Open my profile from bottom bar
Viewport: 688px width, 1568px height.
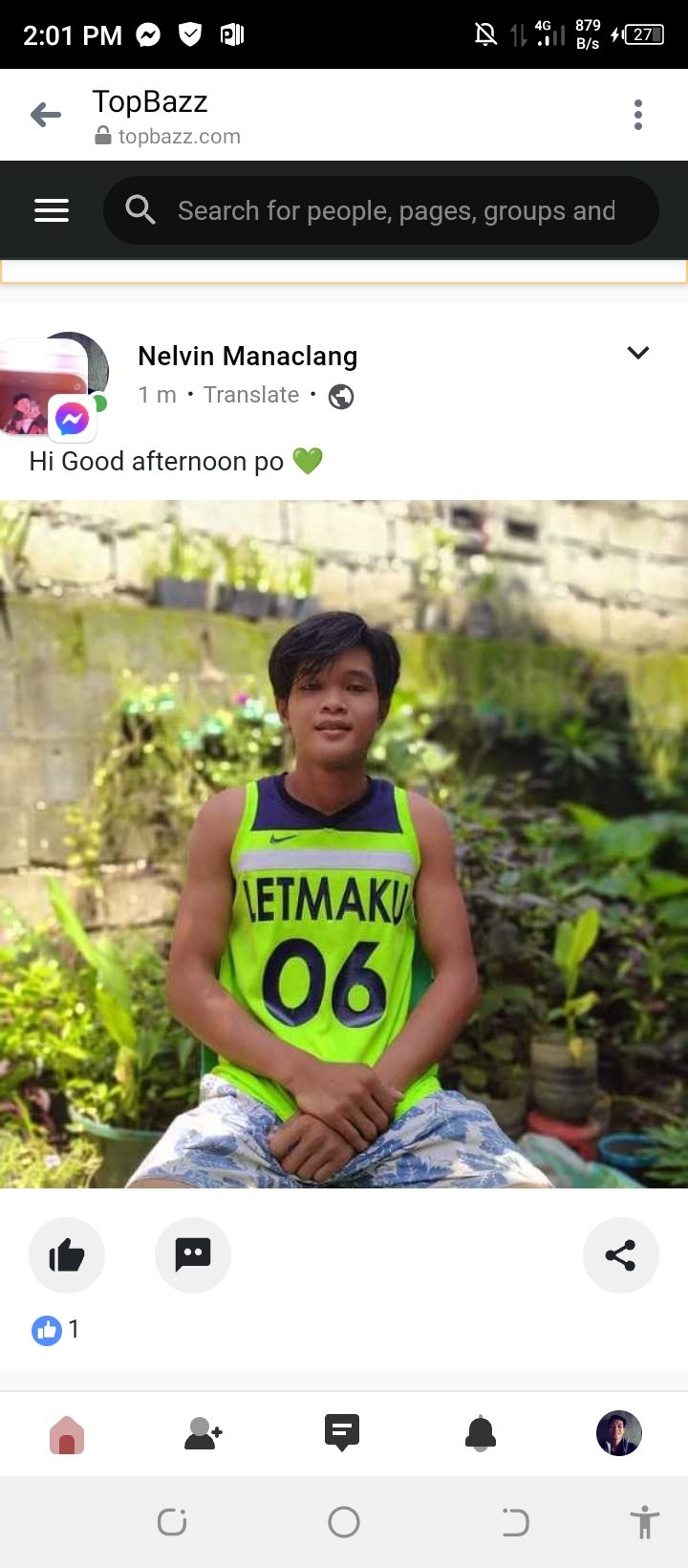pyautogui.click(x=618, y=1434)
